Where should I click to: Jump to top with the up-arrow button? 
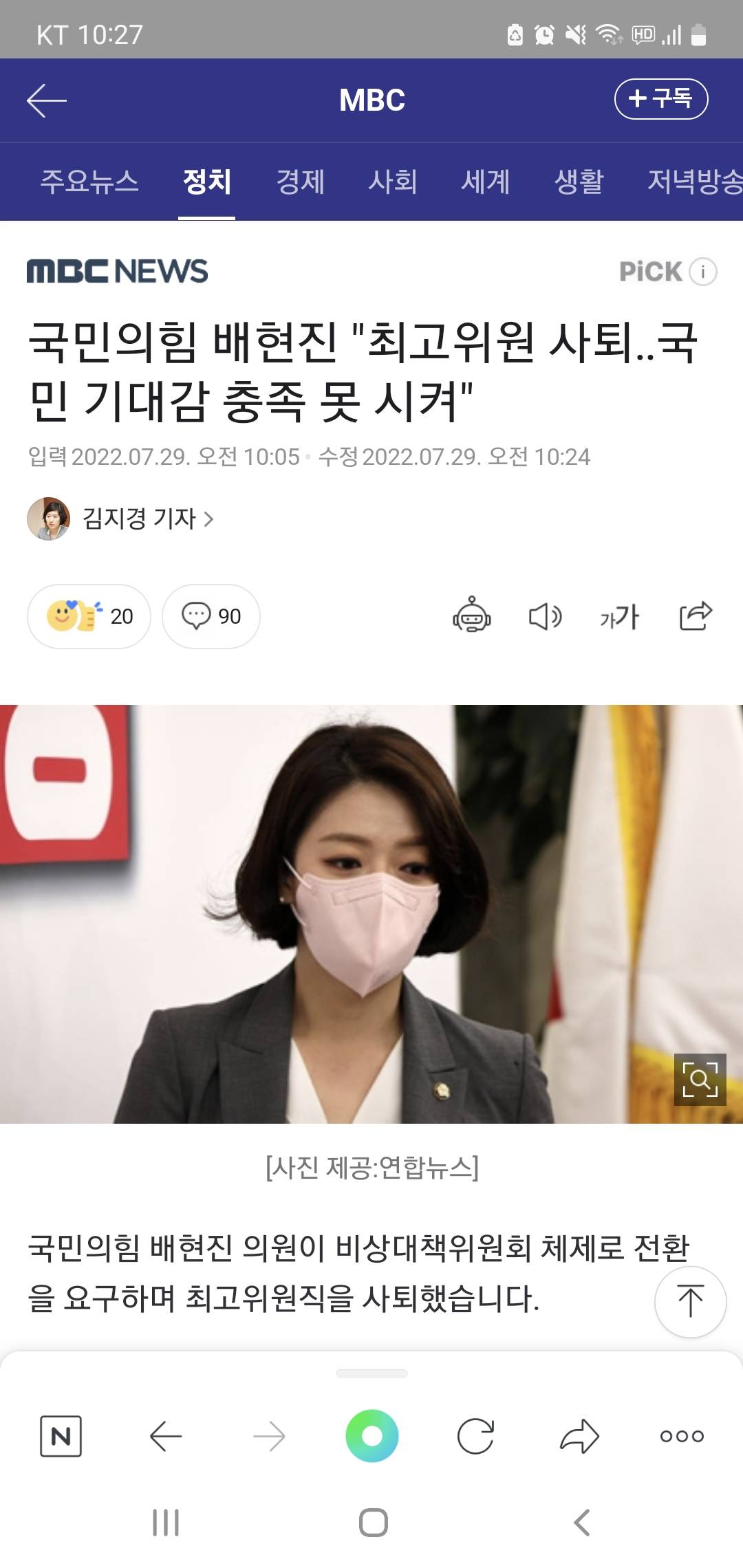pyautogui.click(x=690, y=1302)
